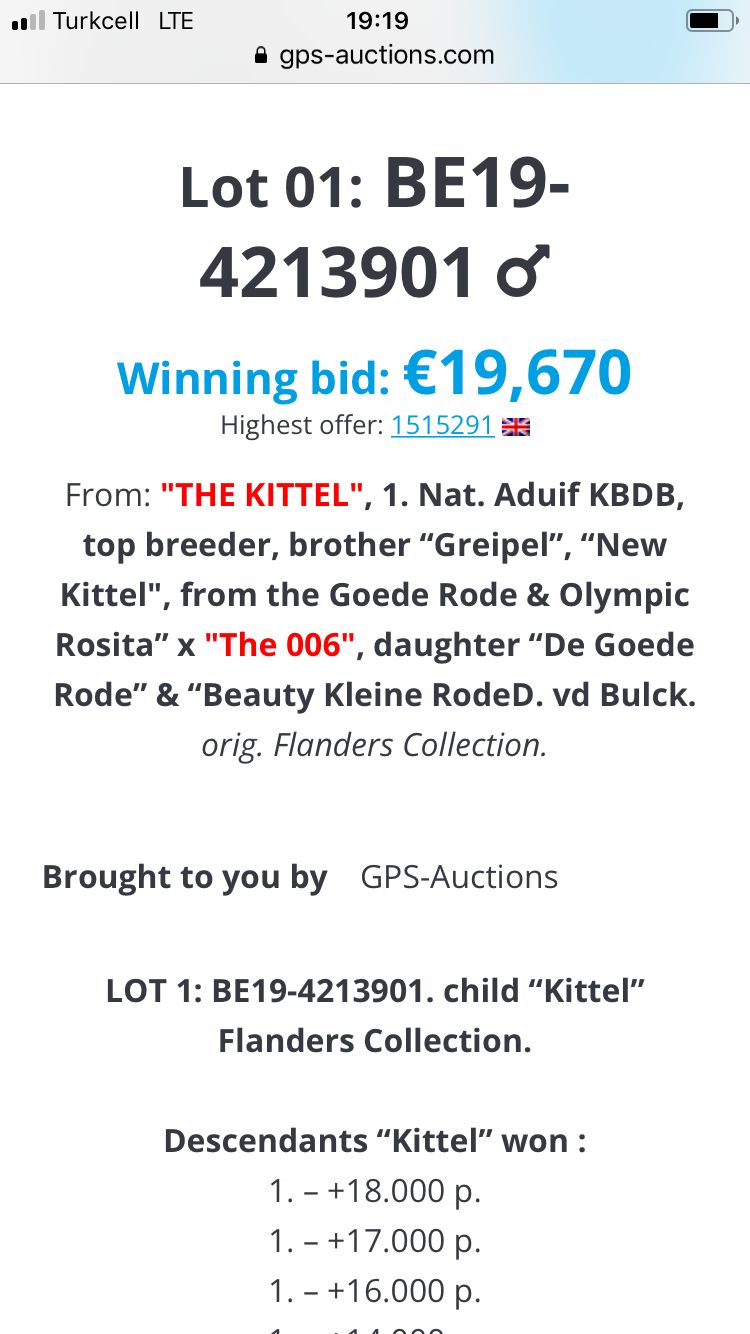750x1334 pixels.
Task: Tap the gps-auctions.com address bar
Action: (x=375, y=55)
